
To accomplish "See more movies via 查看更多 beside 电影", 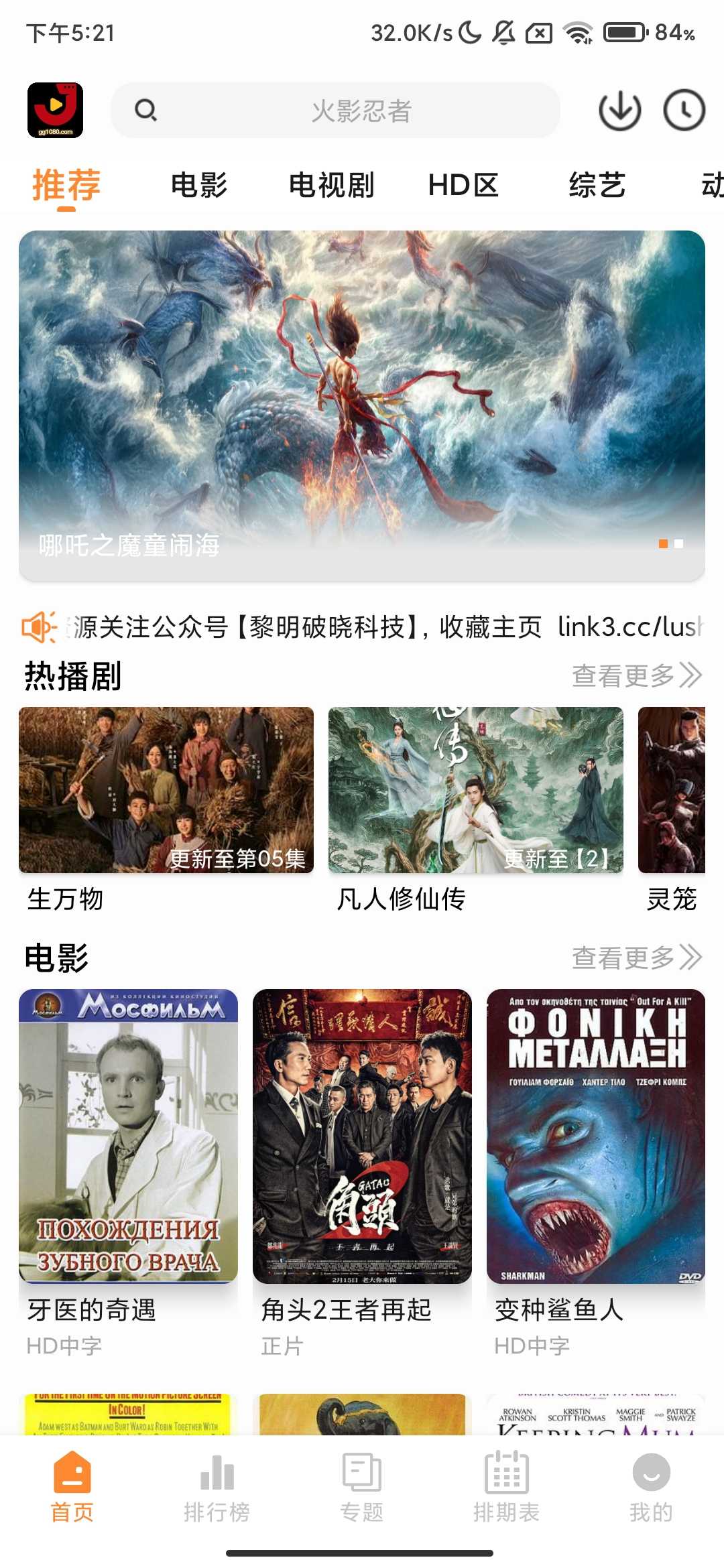I will tap(636, 958).
